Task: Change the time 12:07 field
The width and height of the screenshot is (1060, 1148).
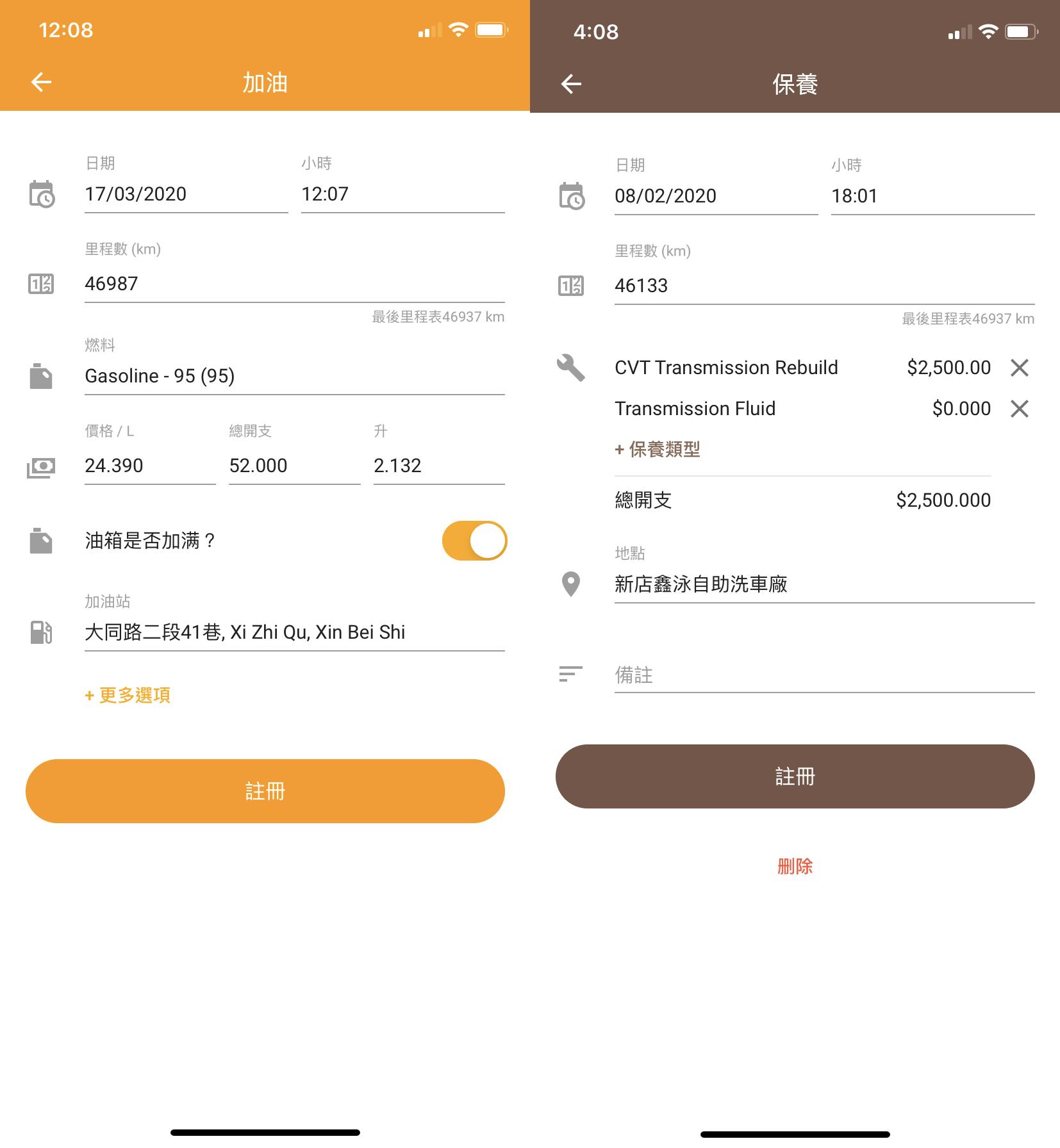Action: click(x=402, y=194)
